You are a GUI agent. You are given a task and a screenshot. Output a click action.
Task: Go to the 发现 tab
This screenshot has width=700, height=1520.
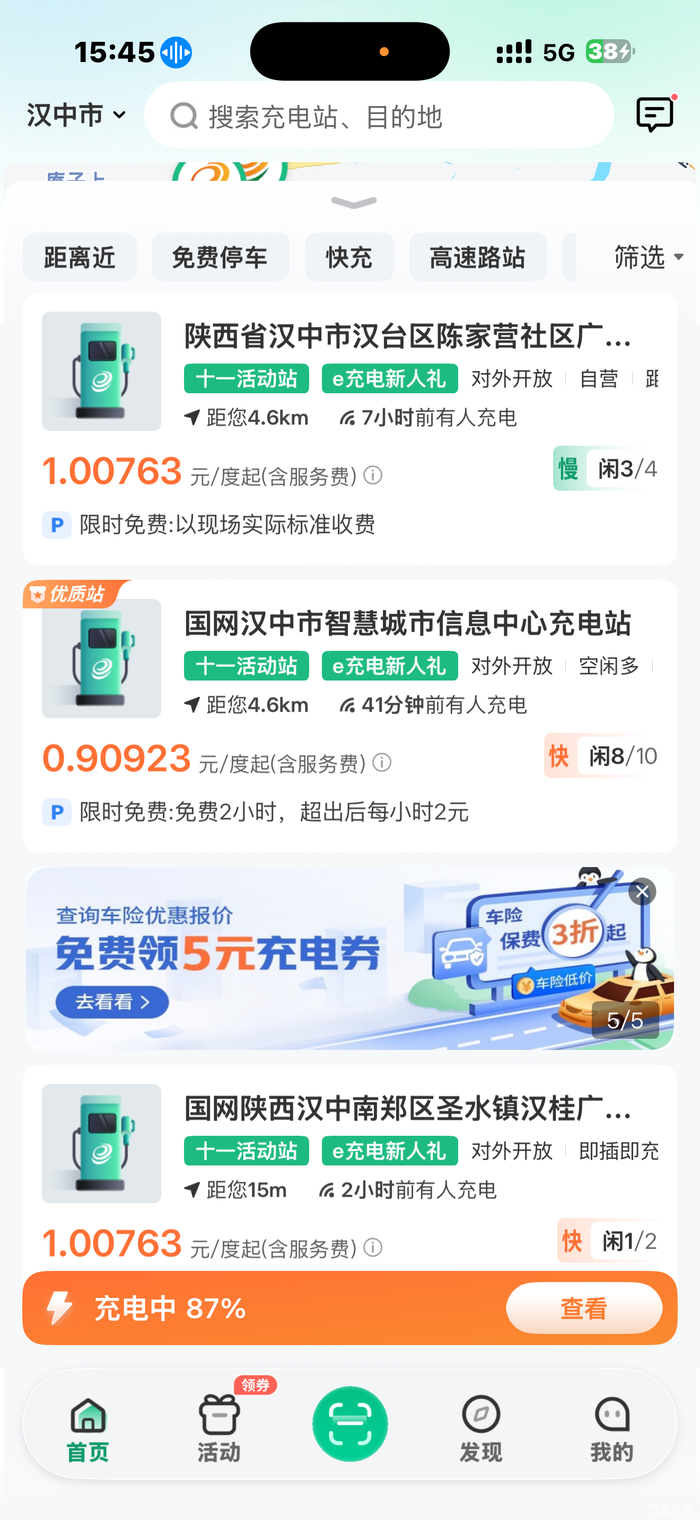coord(481,1430)
